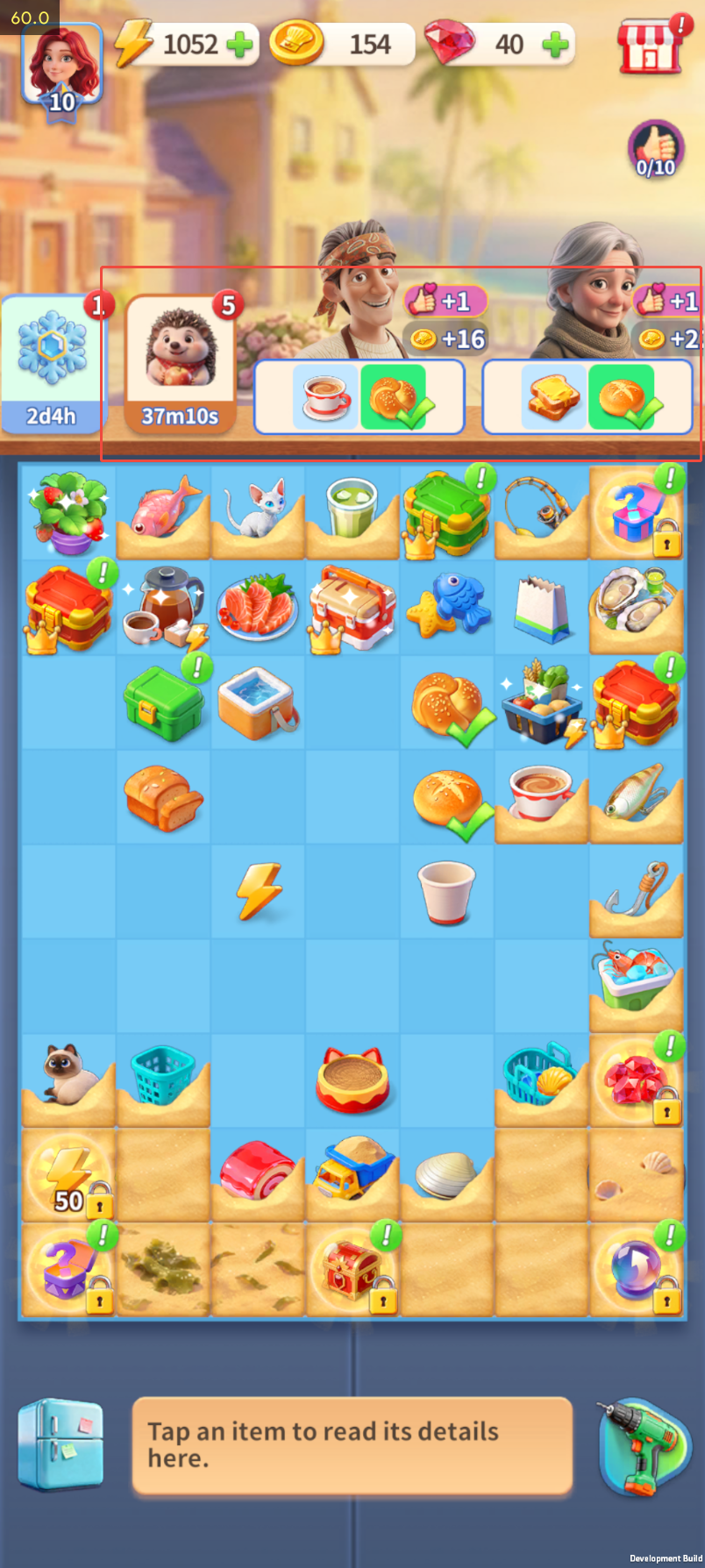Open the thumbs-up likes progress badge
Screen dimensions: 705x1568
coord(656,150)
